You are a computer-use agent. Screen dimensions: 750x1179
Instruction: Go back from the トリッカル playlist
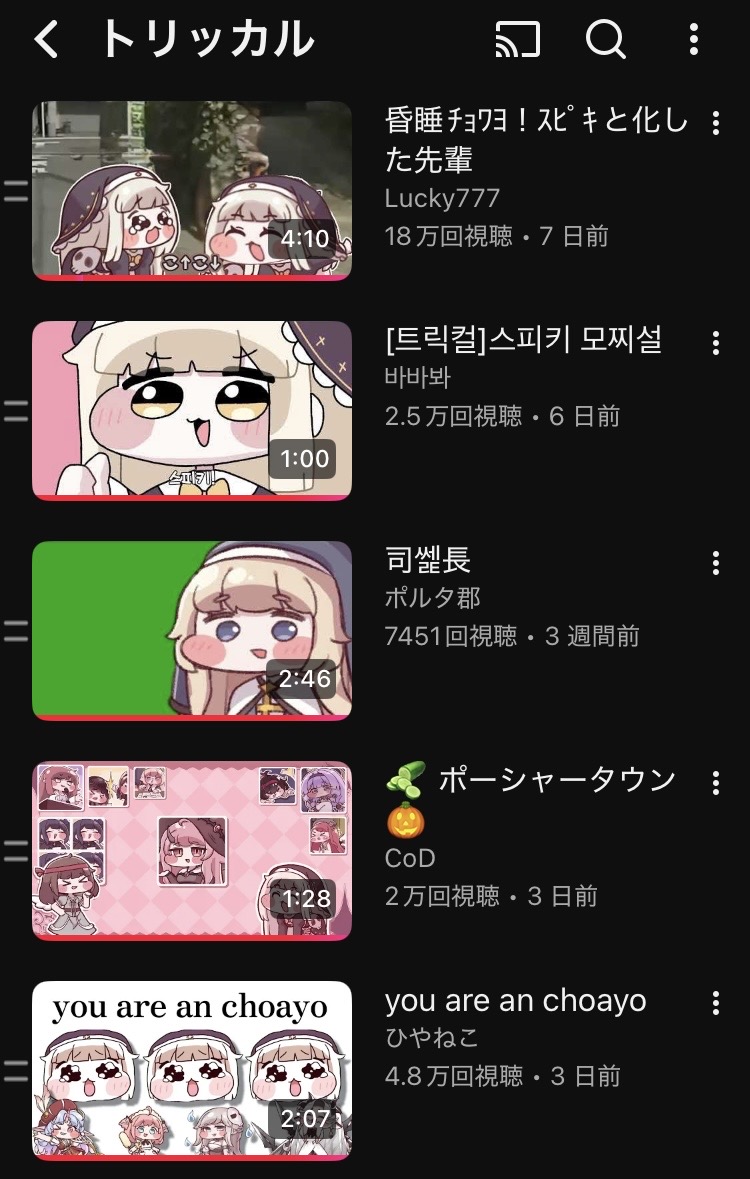click(47, 40)
